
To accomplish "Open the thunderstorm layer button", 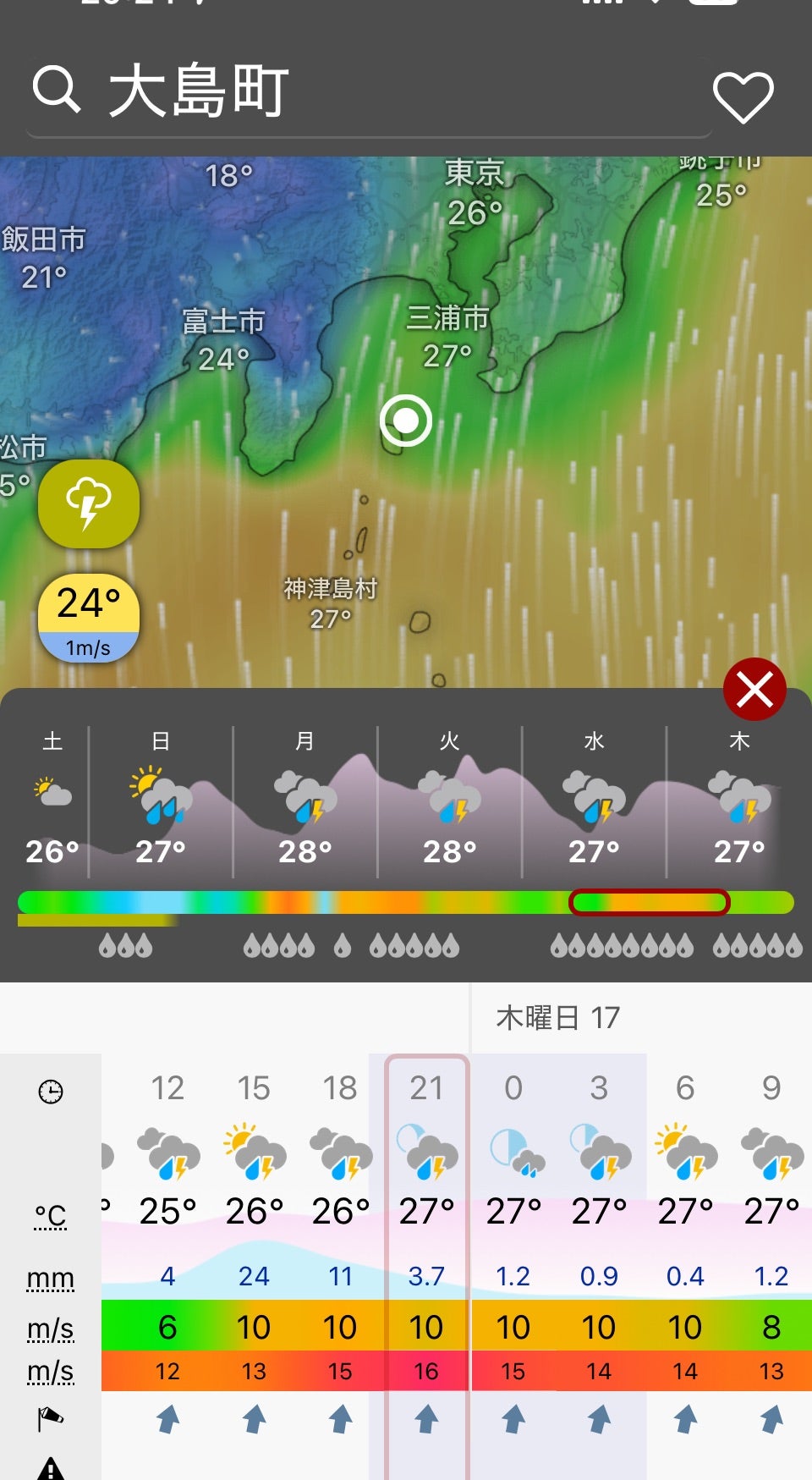I will pos(89,504).
